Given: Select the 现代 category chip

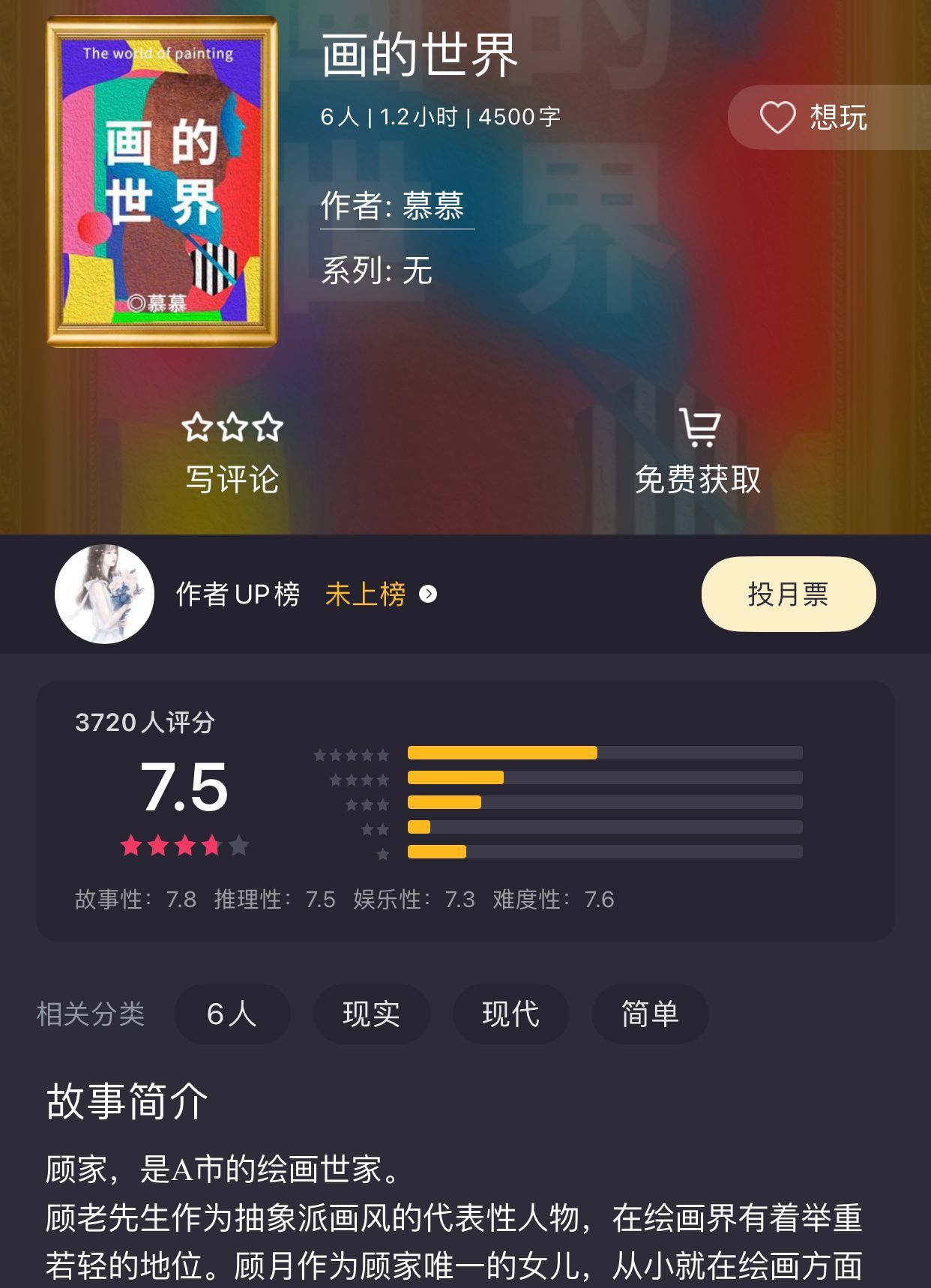Looking at the screenshot, I should [510, 1014].
